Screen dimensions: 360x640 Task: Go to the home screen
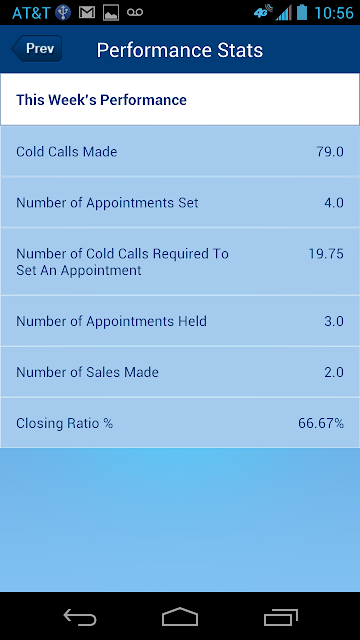point(180,617)
